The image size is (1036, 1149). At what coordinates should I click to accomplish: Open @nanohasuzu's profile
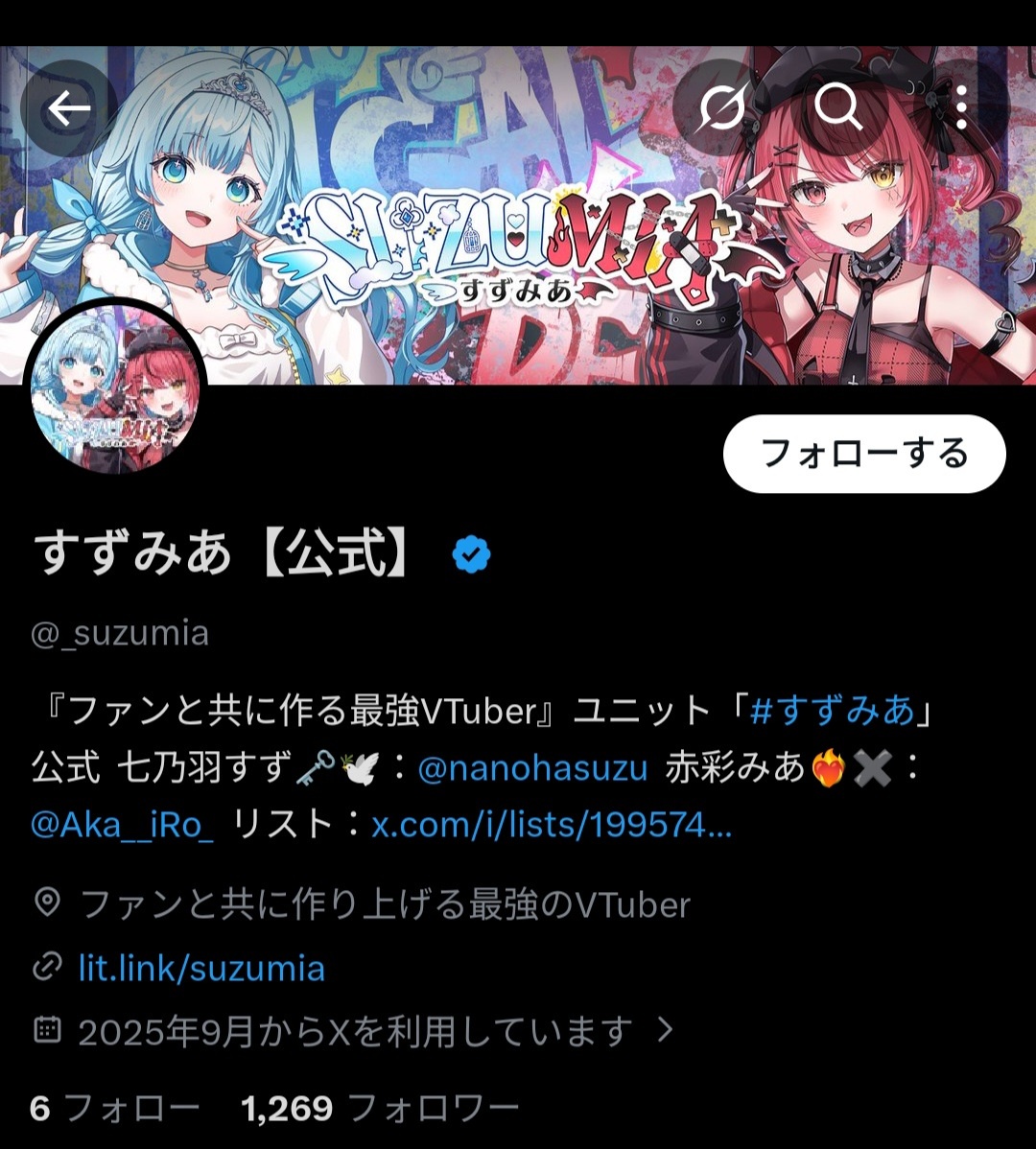533,768
